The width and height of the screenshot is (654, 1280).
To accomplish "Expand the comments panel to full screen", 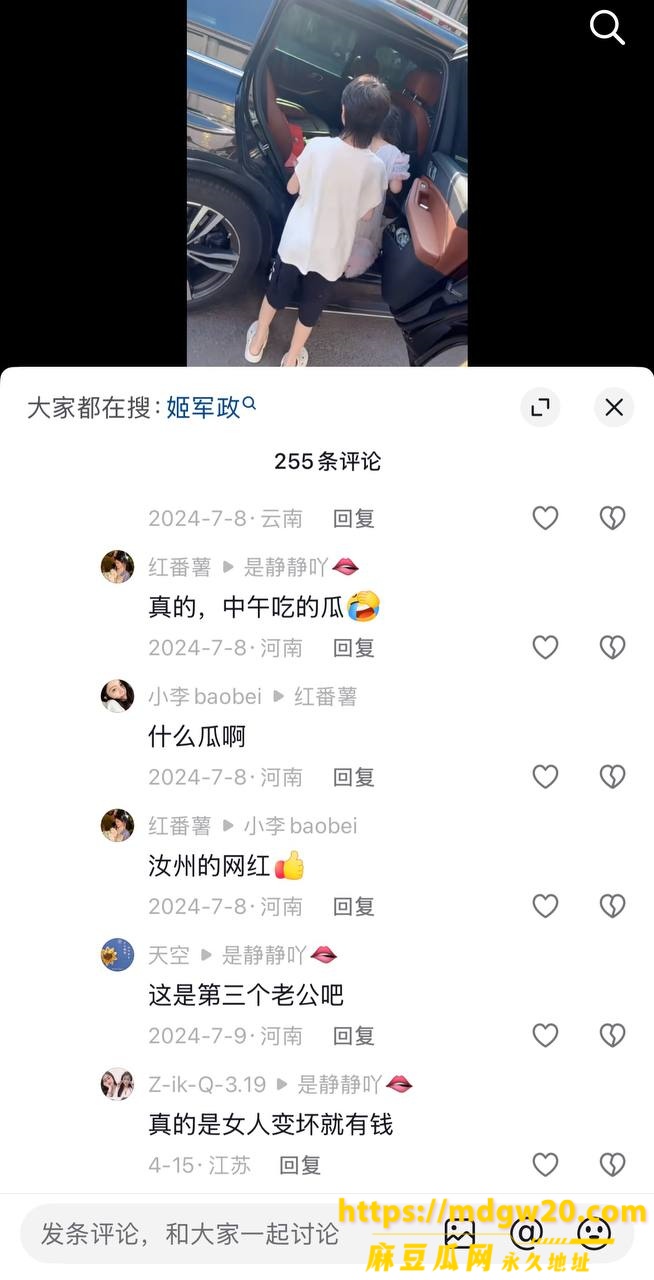I will coord(540,407).
